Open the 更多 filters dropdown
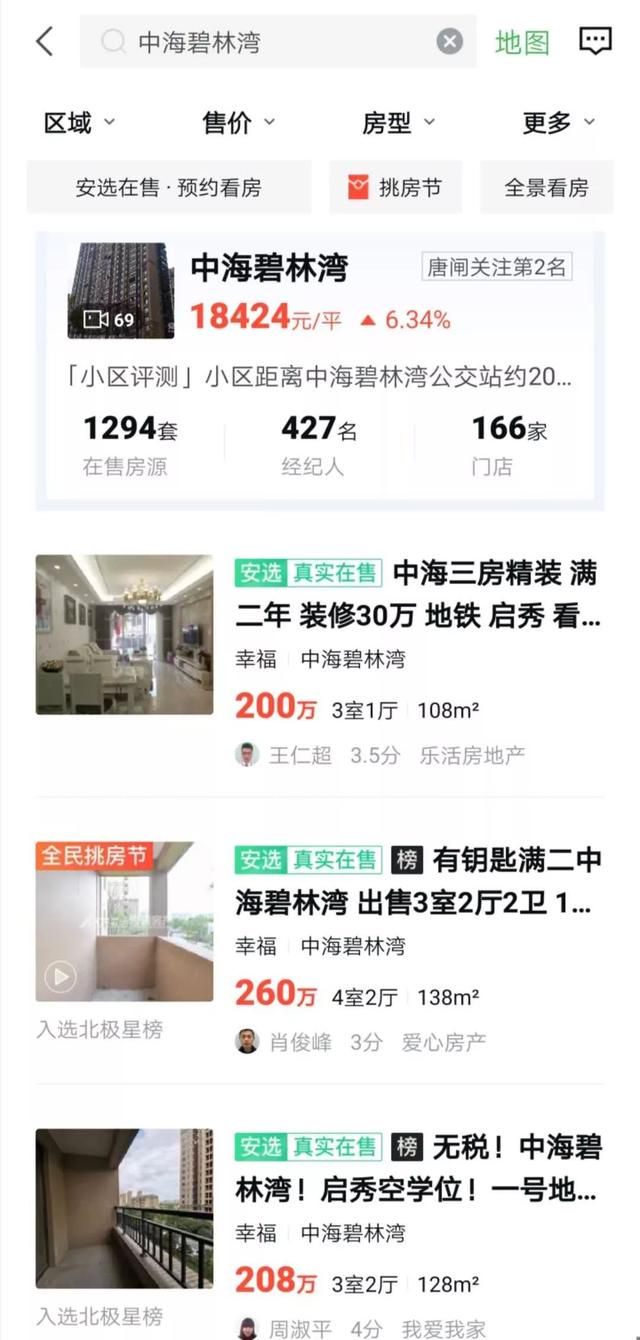Screen dimensions: 640x1340 tap(558, 122)
